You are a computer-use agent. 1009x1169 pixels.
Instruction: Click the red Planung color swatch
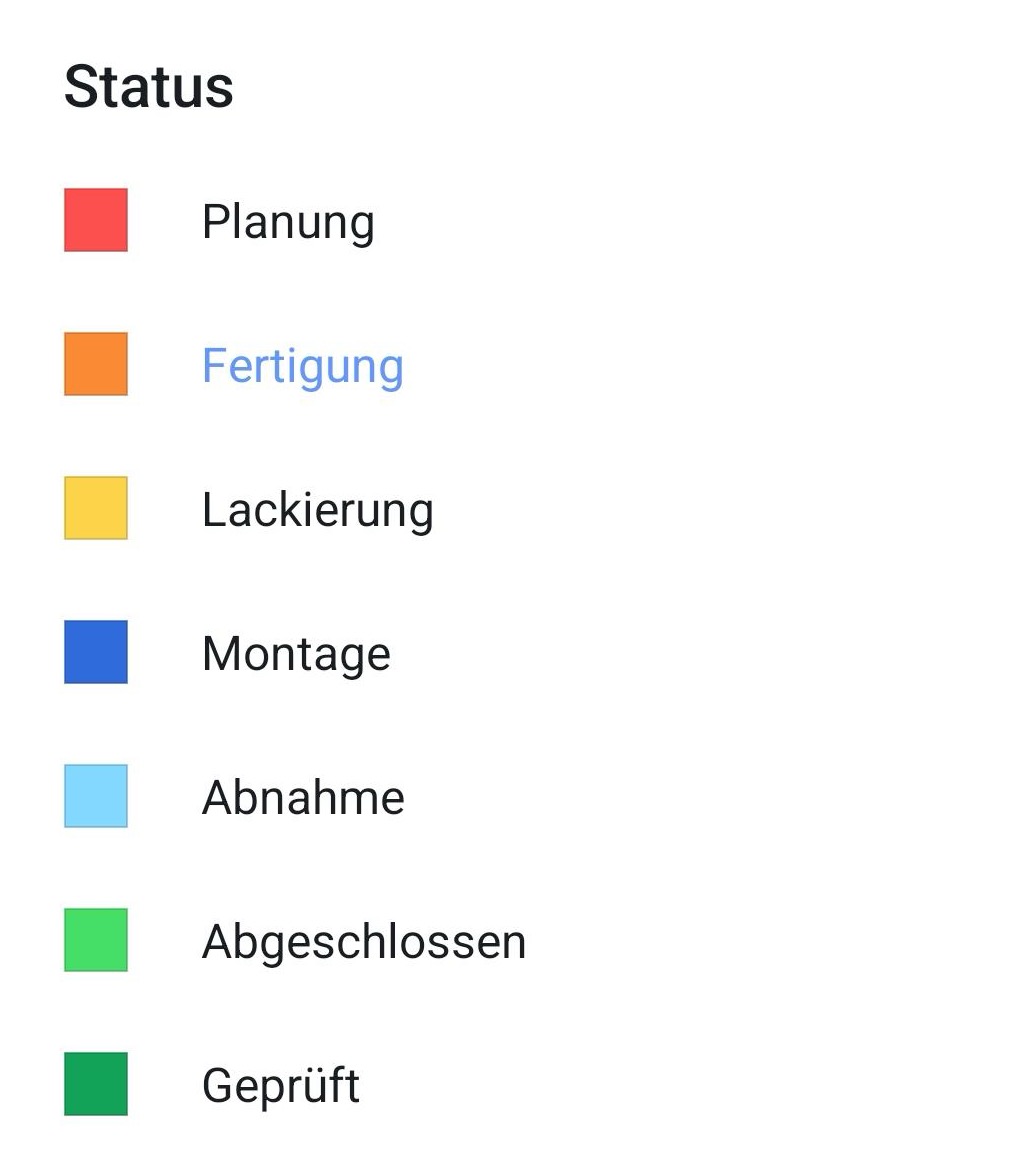(95, 221)
